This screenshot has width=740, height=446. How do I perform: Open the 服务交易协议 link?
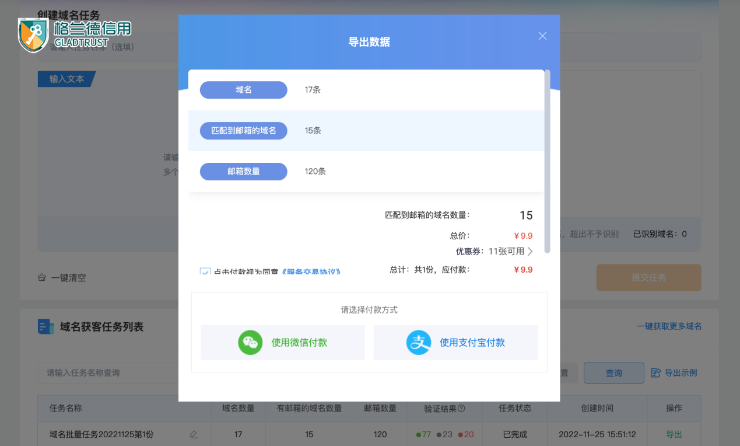pos(312,271)
